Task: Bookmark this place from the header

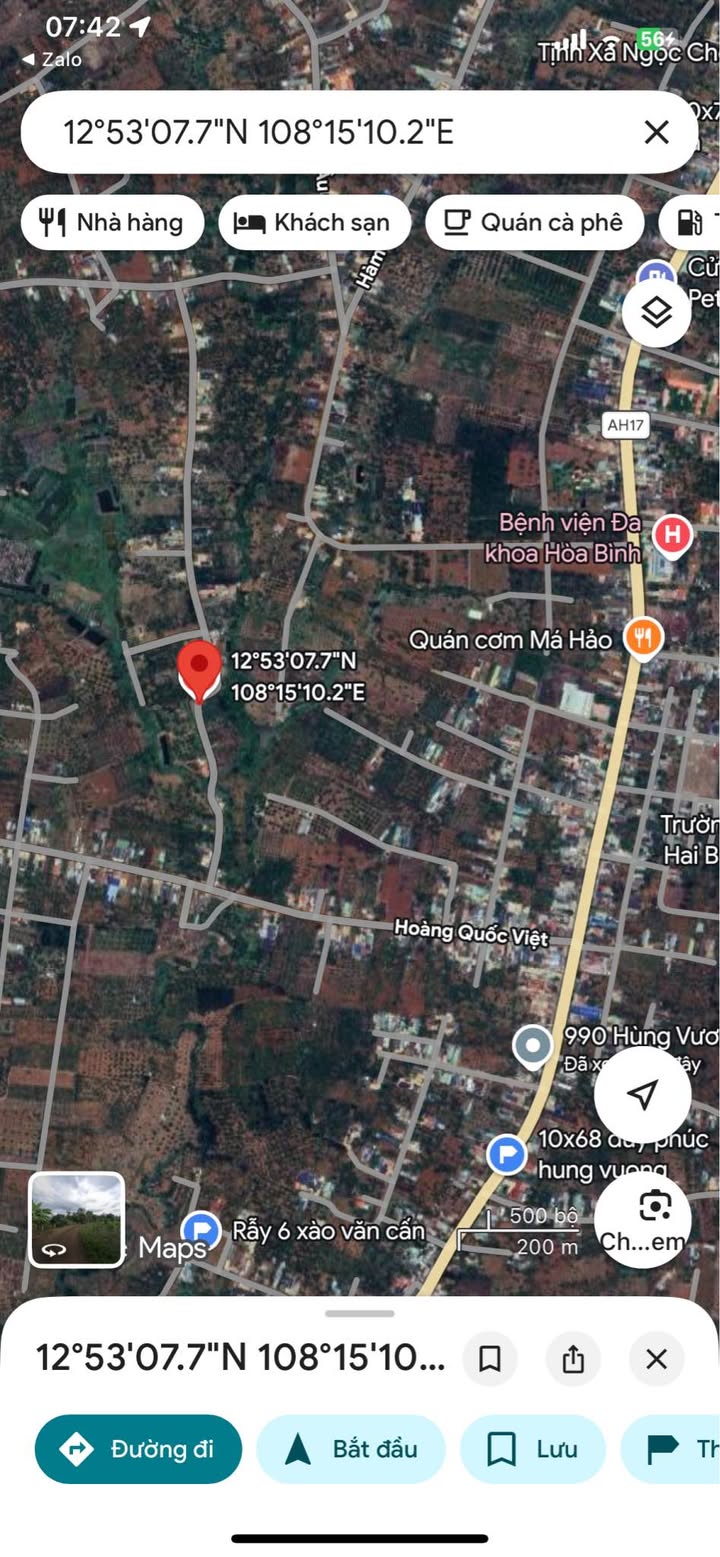Action: [490, 1359]
